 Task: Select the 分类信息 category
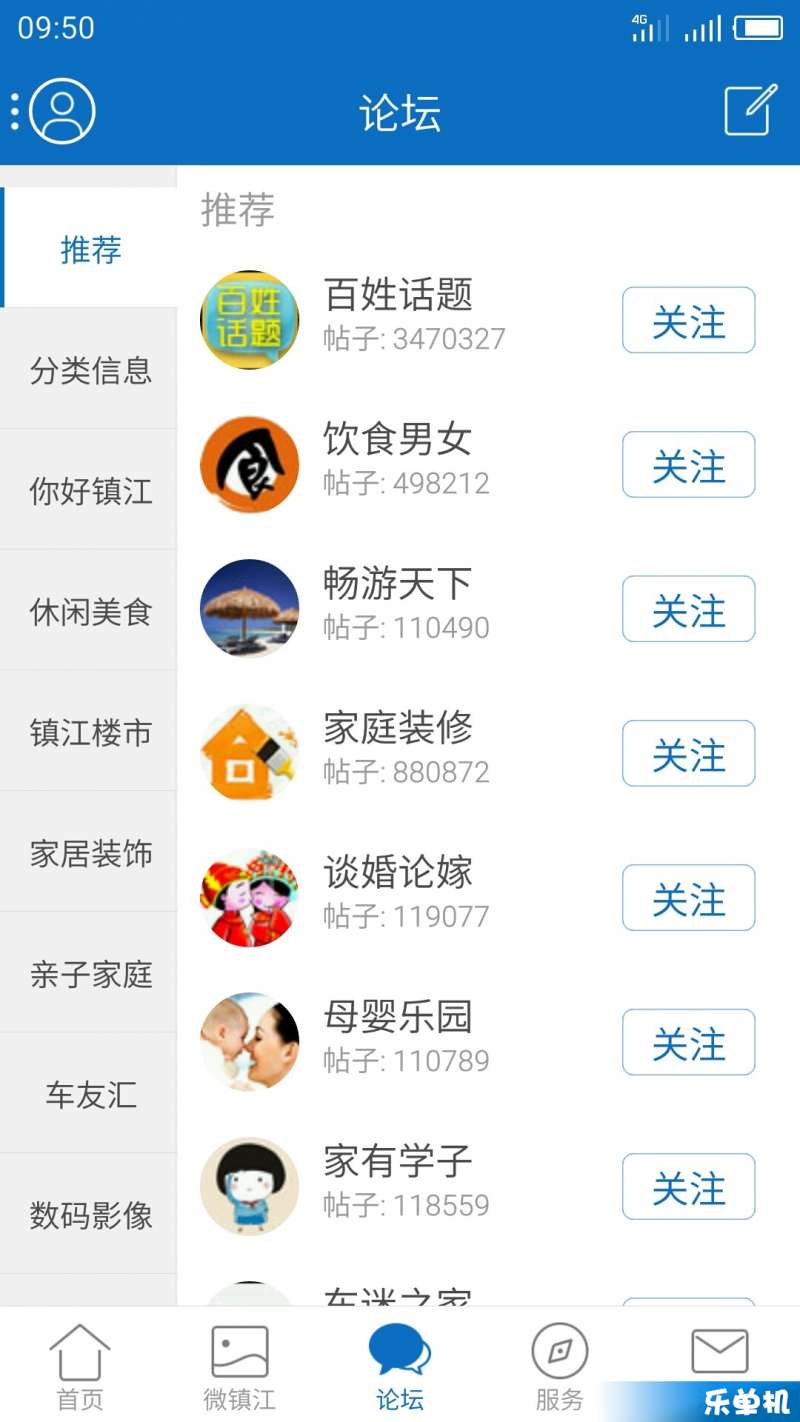[x=90, y=371]
